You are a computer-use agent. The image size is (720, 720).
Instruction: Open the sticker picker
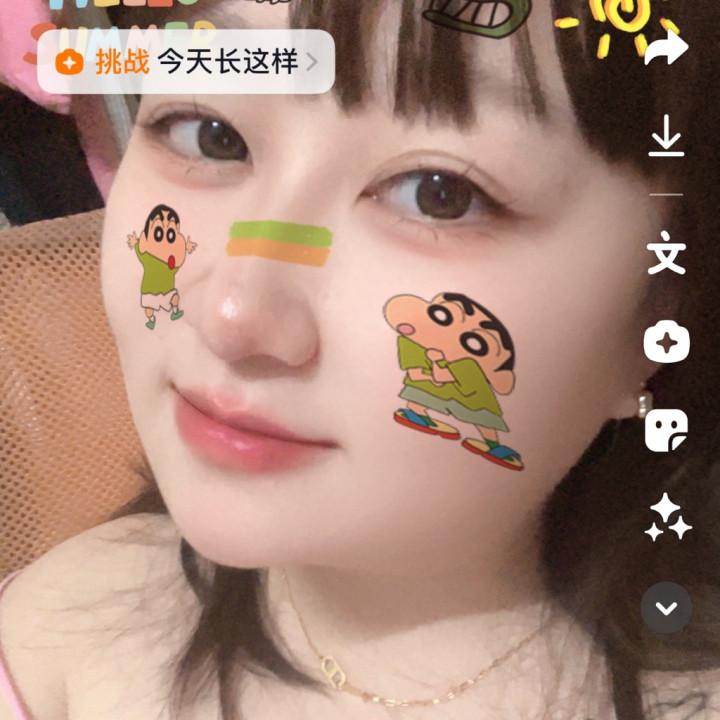click(x=666, y=430)
